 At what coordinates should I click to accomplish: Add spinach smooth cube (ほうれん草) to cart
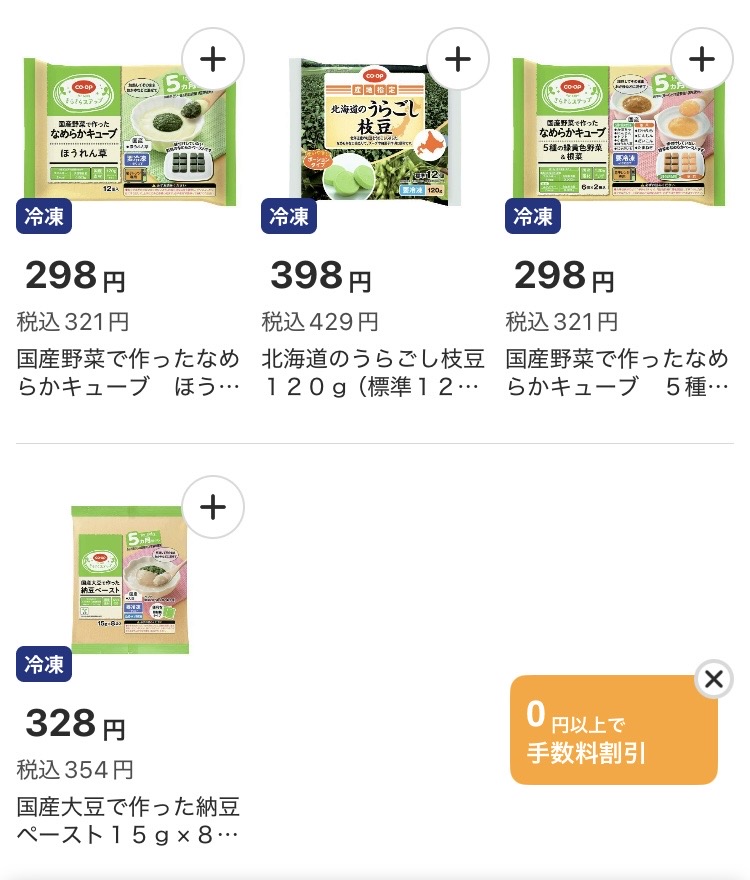click(x=213, y=60)
